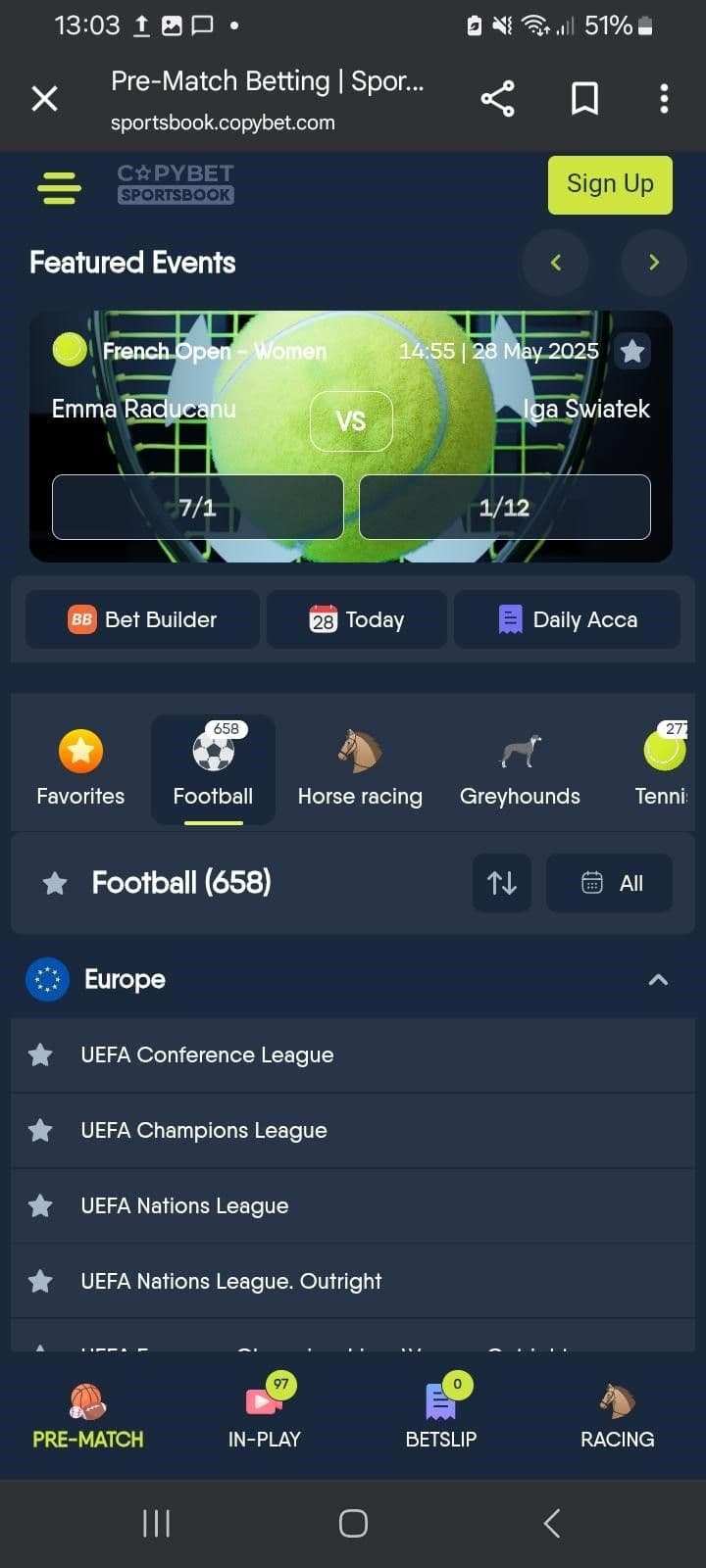Bookmark the sportsbook page
Screen dimensions: 706x1568
coord(584,98)
